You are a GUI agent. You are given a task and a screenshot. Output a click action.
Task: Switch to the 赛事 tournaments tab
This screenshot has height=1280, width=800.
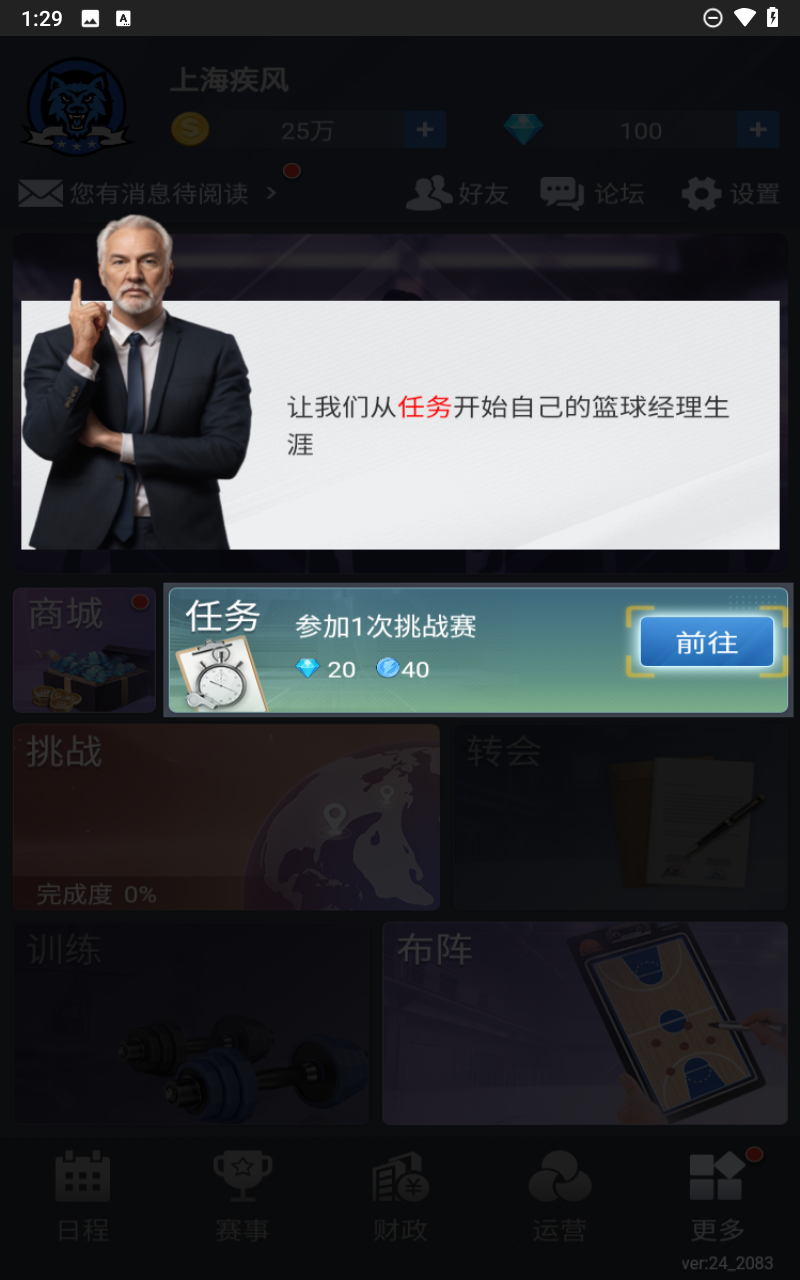[x=242, y=1195]
